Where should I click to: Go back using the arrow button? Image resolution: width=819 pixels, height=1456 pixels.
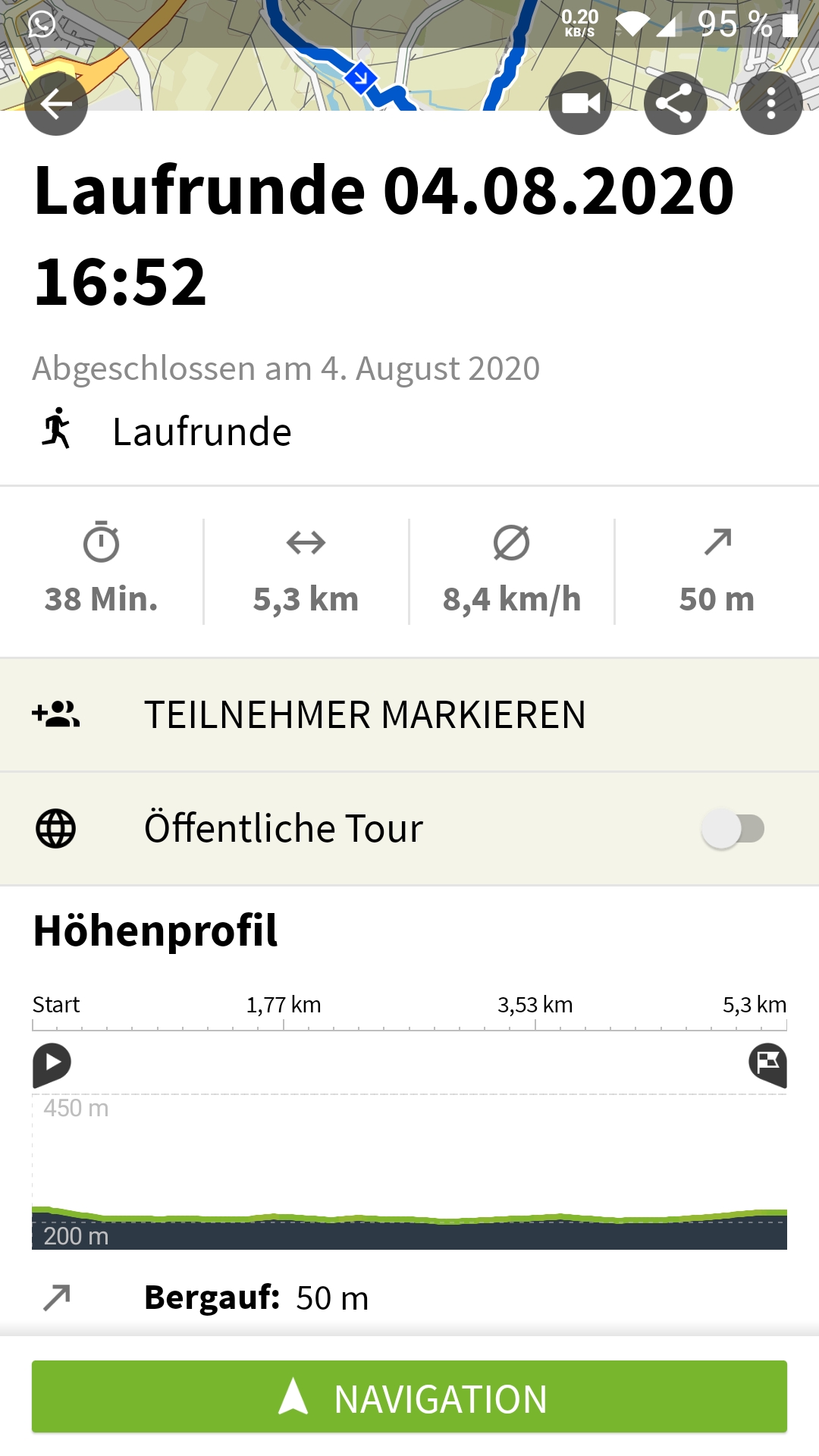56,104
